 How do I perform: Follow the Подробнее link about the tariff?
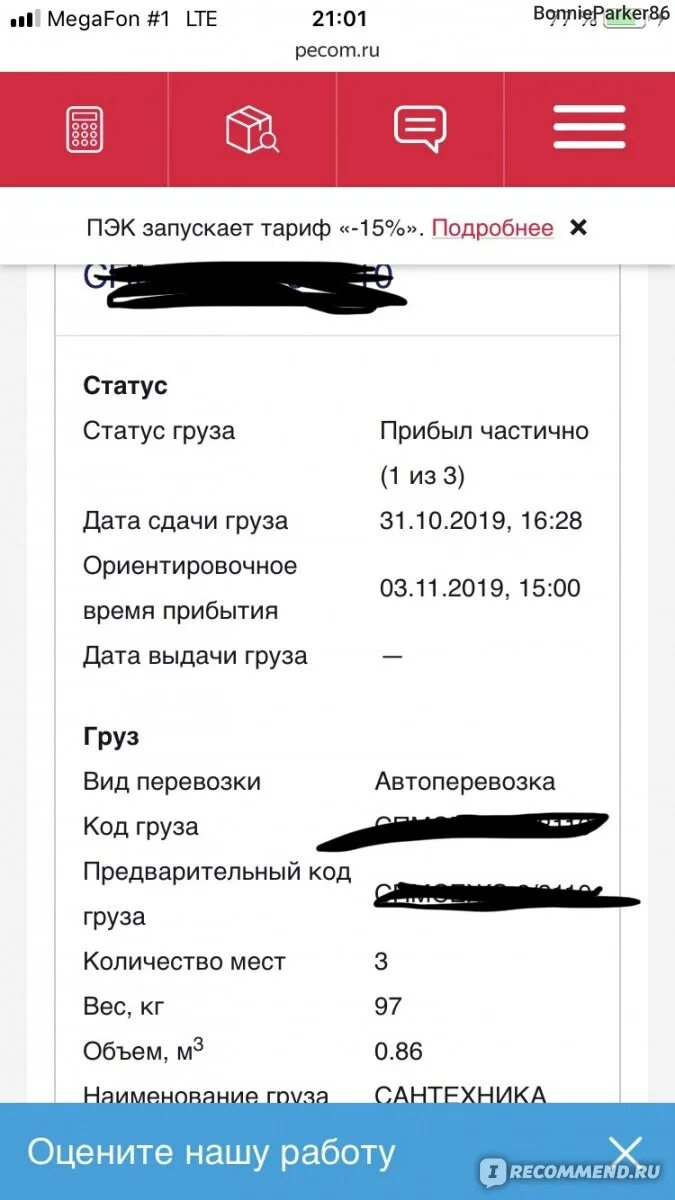pos(492,227)
